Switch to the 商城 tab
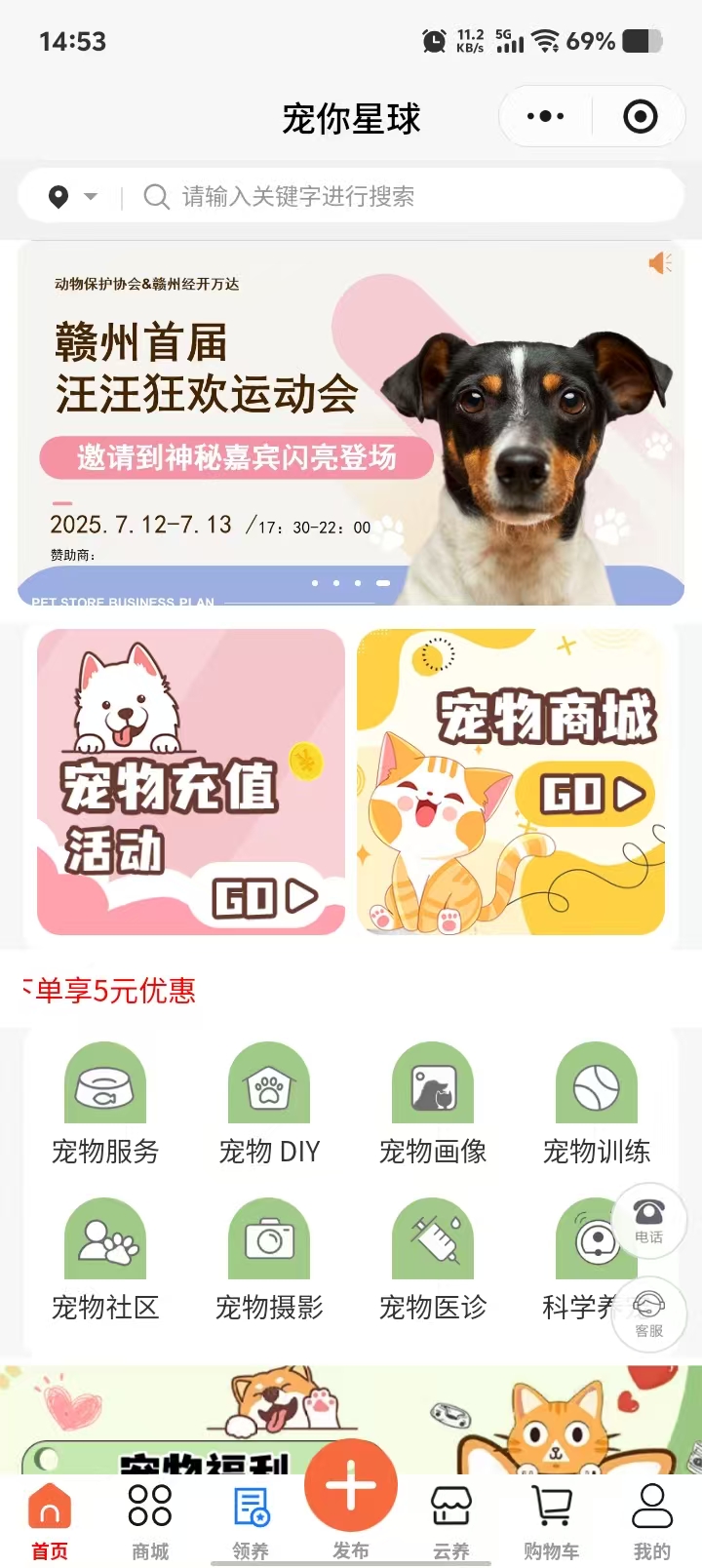 150,1519
